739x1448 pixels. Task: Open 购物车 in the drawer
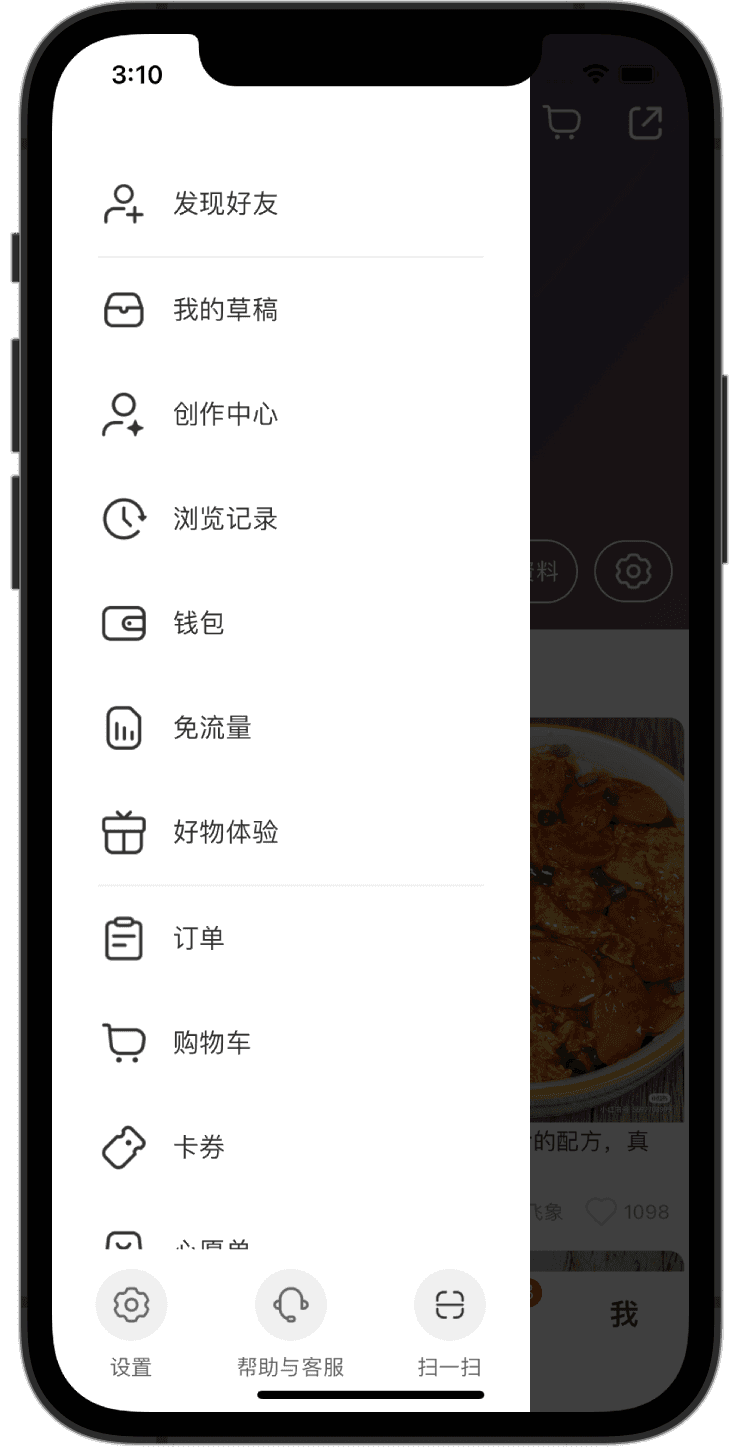coord(212,1043)
